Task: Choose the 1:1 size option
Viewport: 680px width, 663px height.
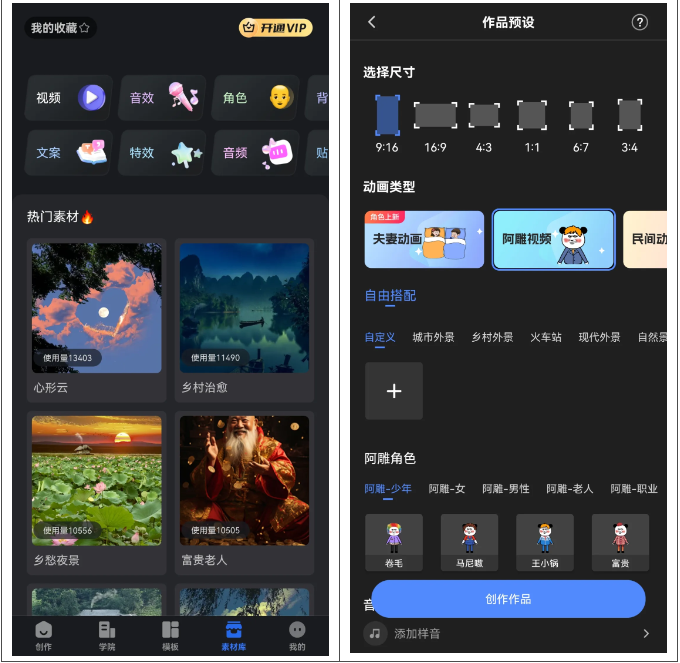Action: pyautogui.click(x=532, y=125)
